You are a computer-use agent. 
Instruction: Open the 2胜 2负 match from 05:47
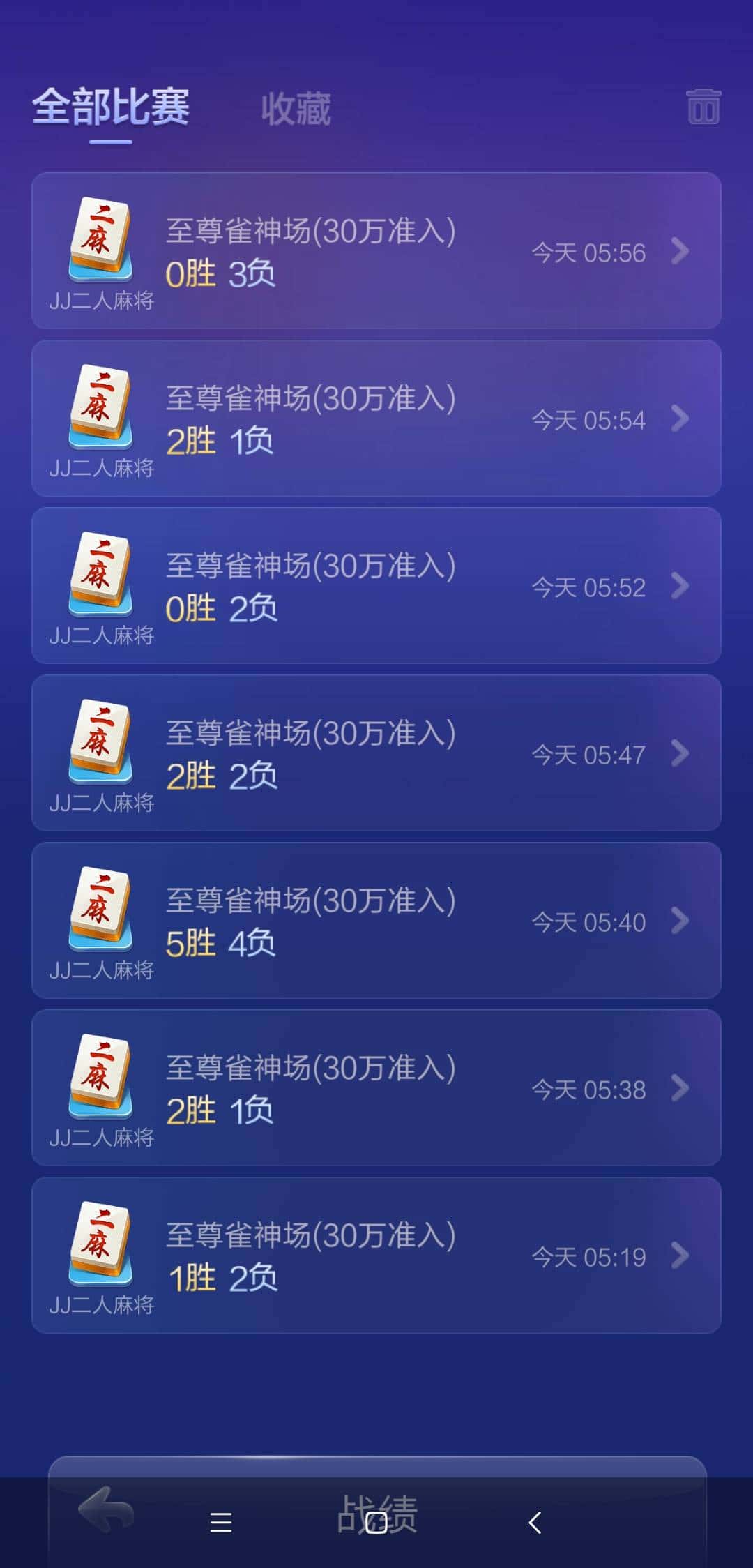(x=376, y=753)
